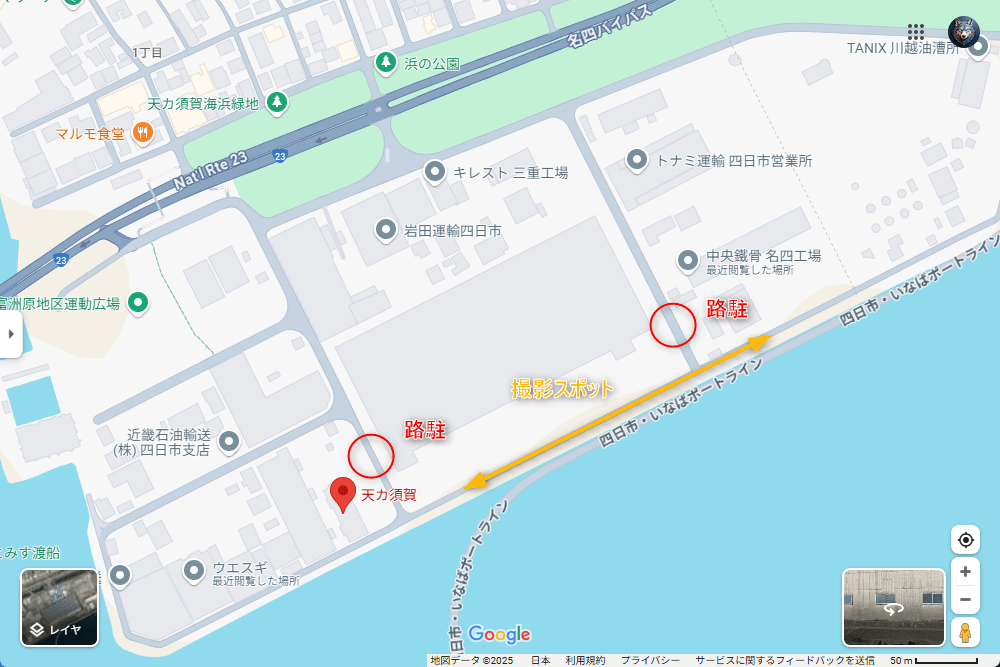Image resolution: width=1000 pixels, height=667 pixels.
Task: Open the Google apps grid
Action: 915,32
